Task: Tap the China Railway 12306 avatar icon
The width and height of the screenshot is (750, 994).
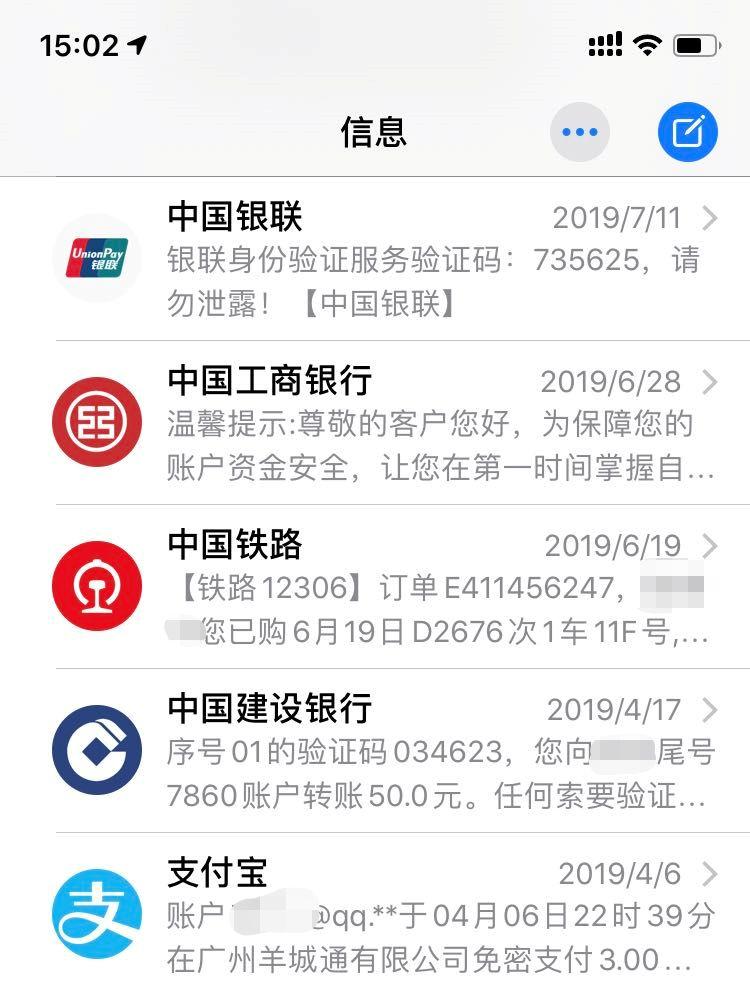Action: [x=96, y=585]
